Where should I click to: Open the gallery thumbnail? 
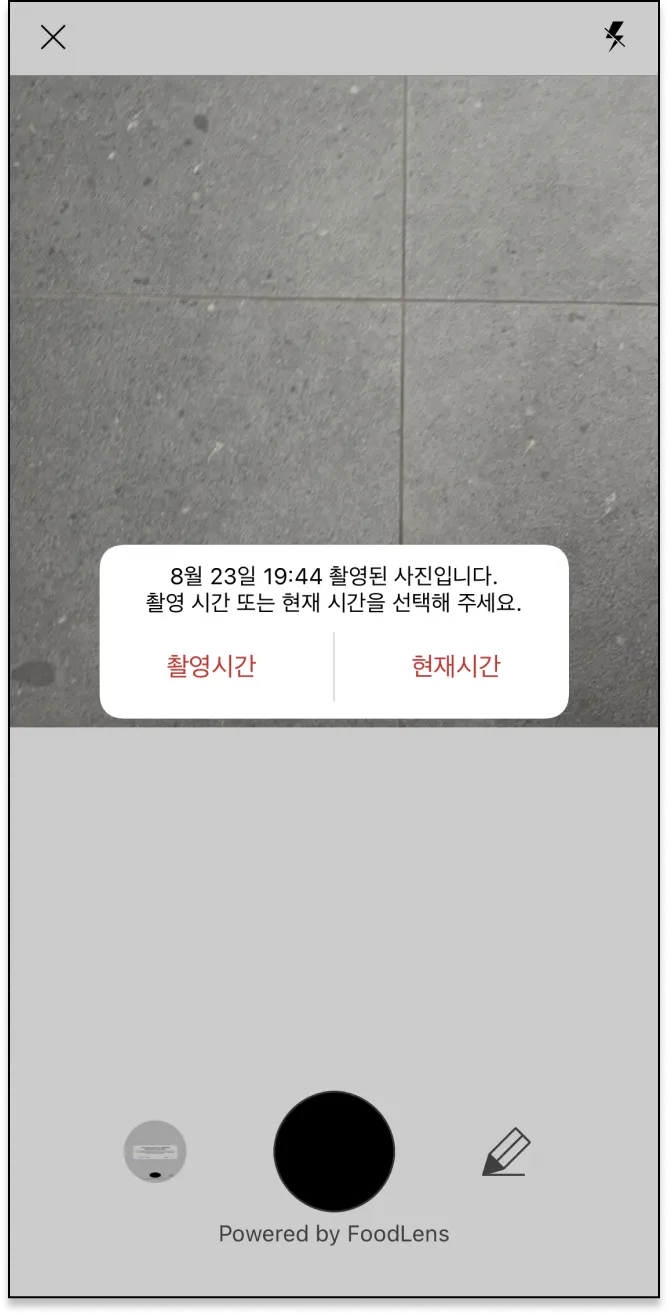155,1151
